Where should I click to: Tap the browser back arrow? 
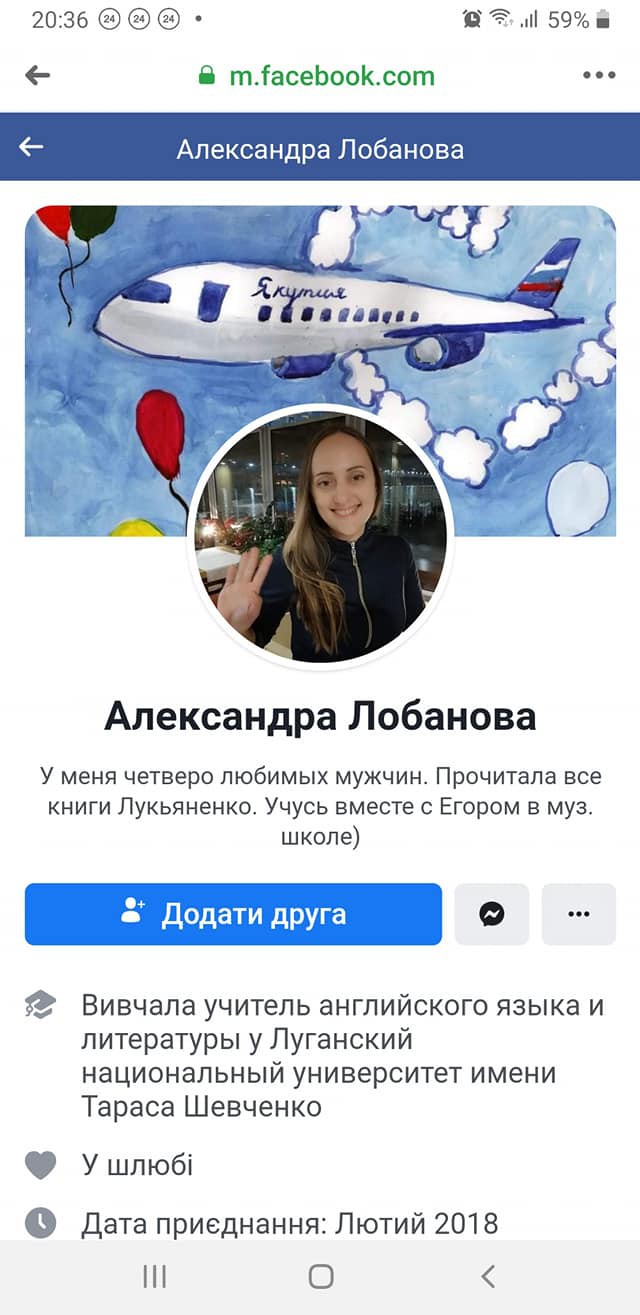point(38,76)
